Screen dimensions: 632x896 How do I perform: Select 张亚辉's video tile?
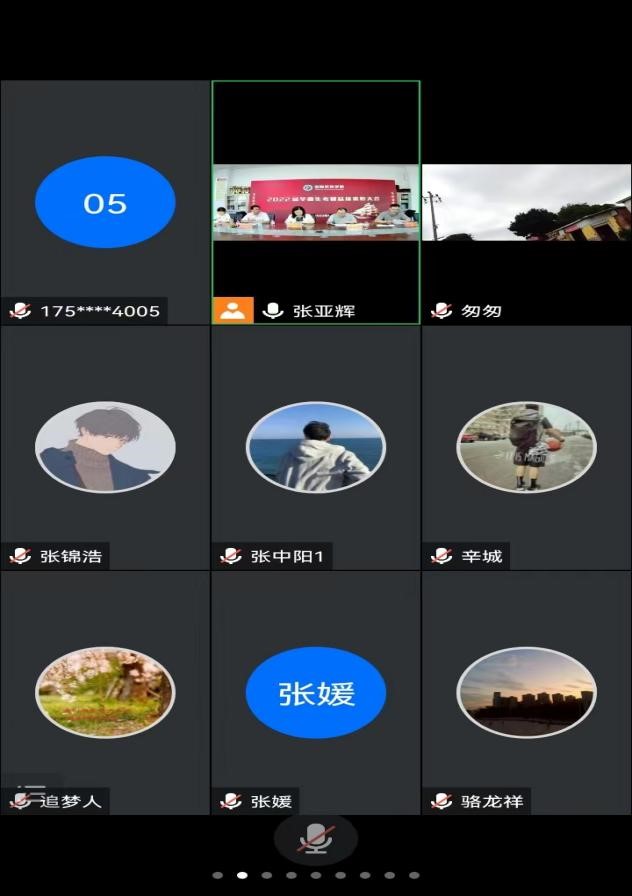315,203
